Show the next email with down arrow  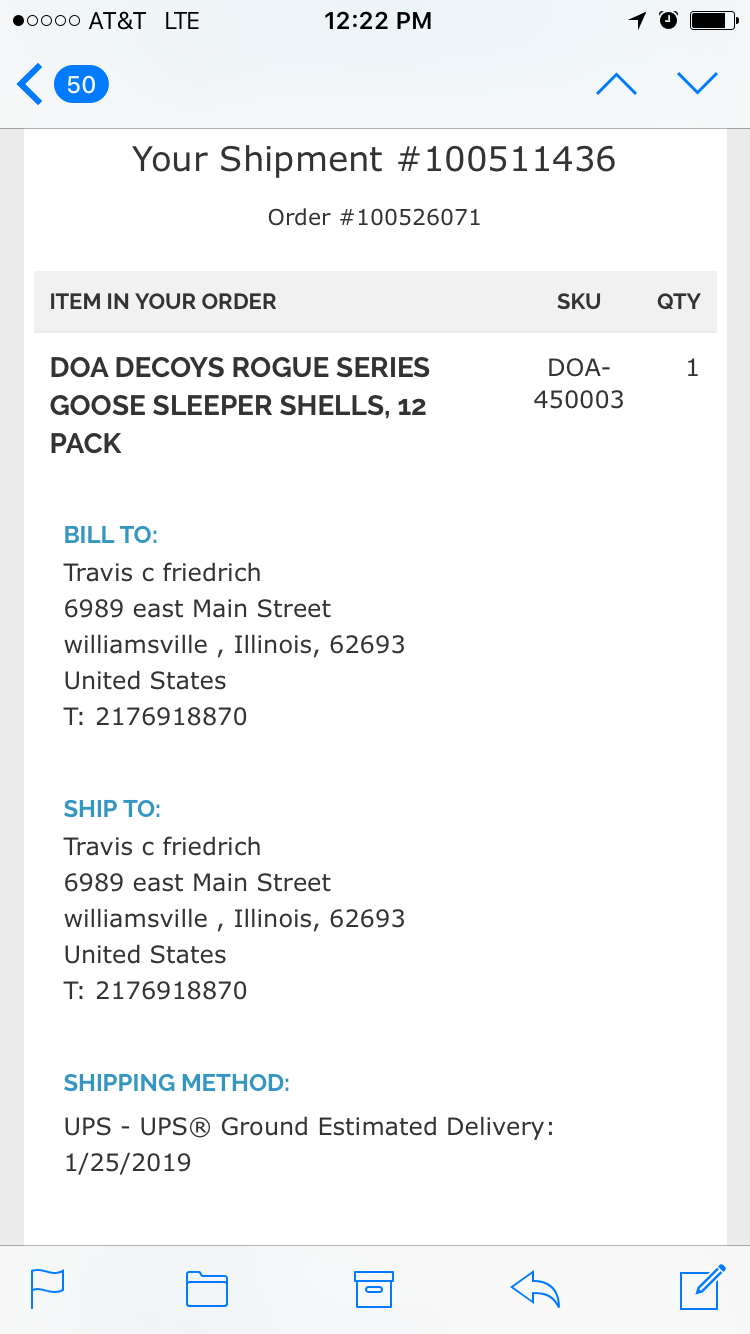[698, 84]
